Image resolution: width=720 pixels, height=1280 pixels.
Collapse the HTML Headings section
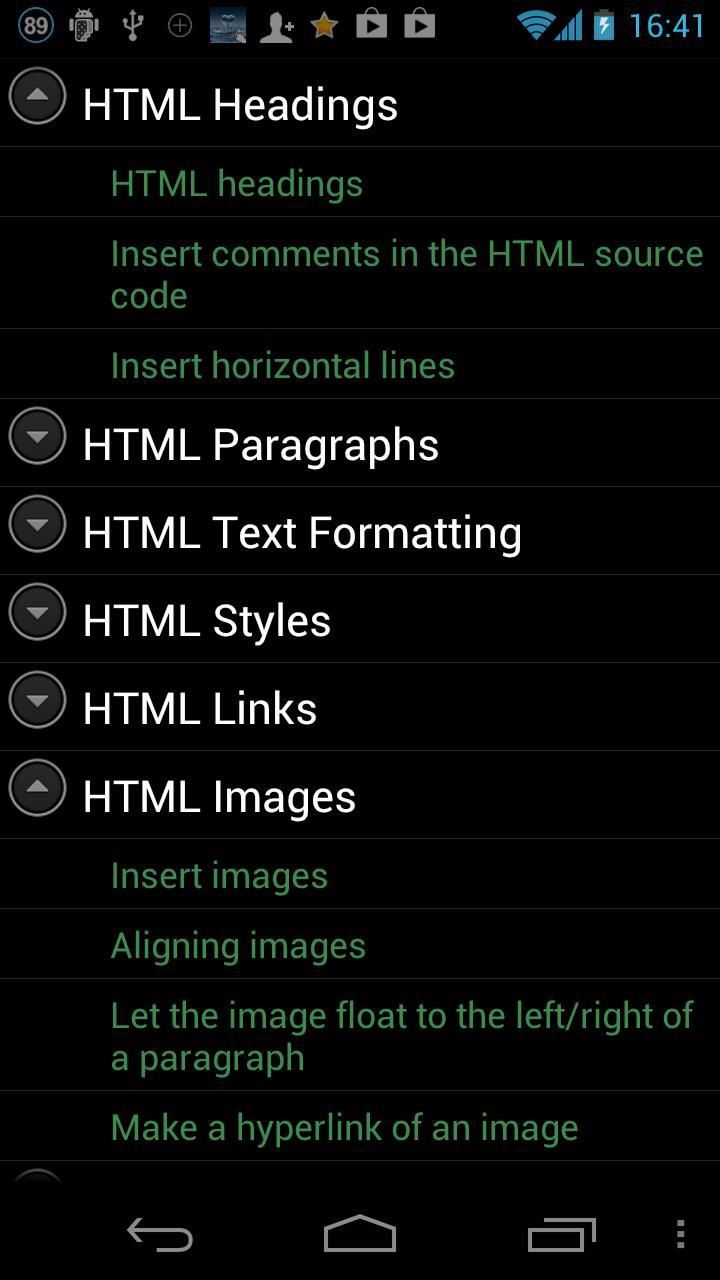pyautogui.click(x=37, y=97)
